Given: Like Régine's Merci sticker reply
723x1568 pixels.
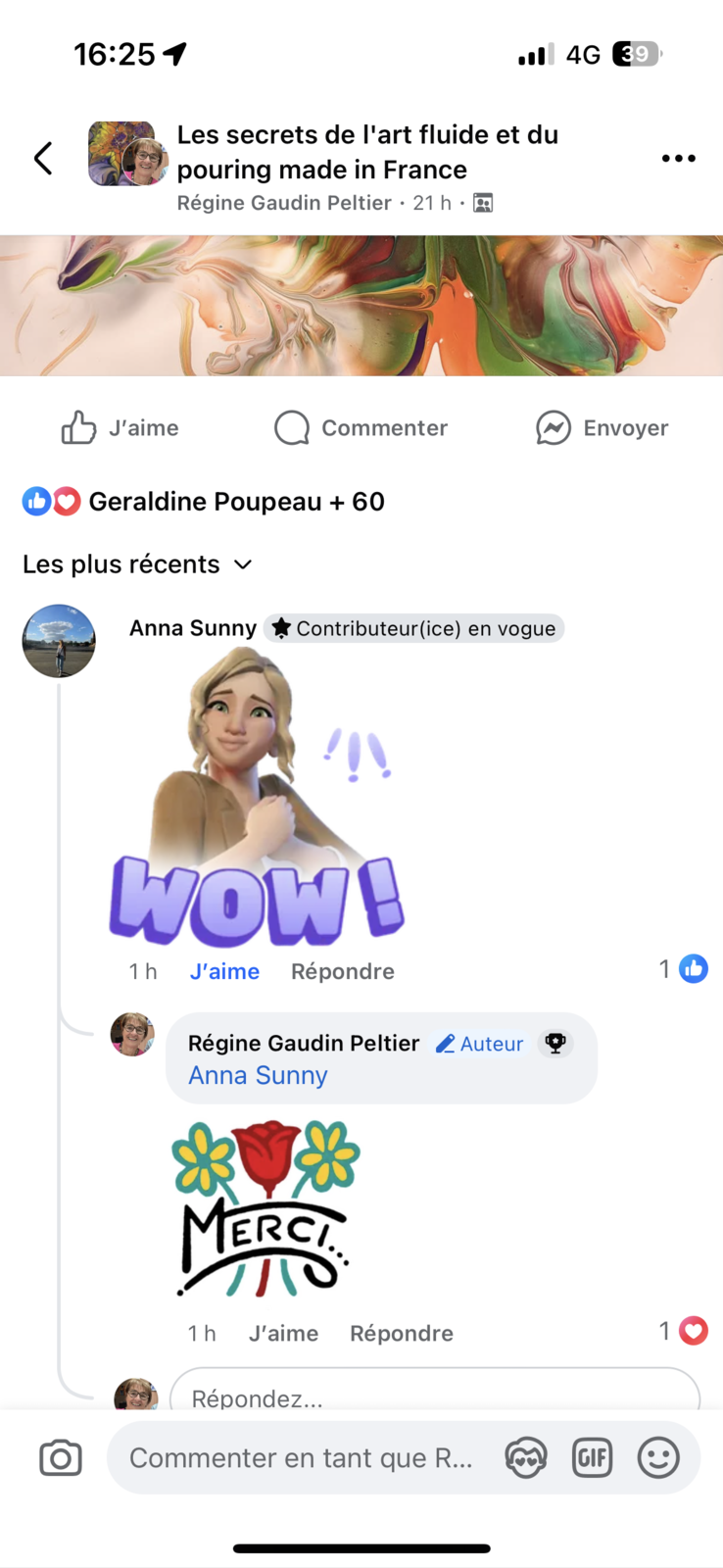Looking at the screenshot, I should tap(283, 1333).
